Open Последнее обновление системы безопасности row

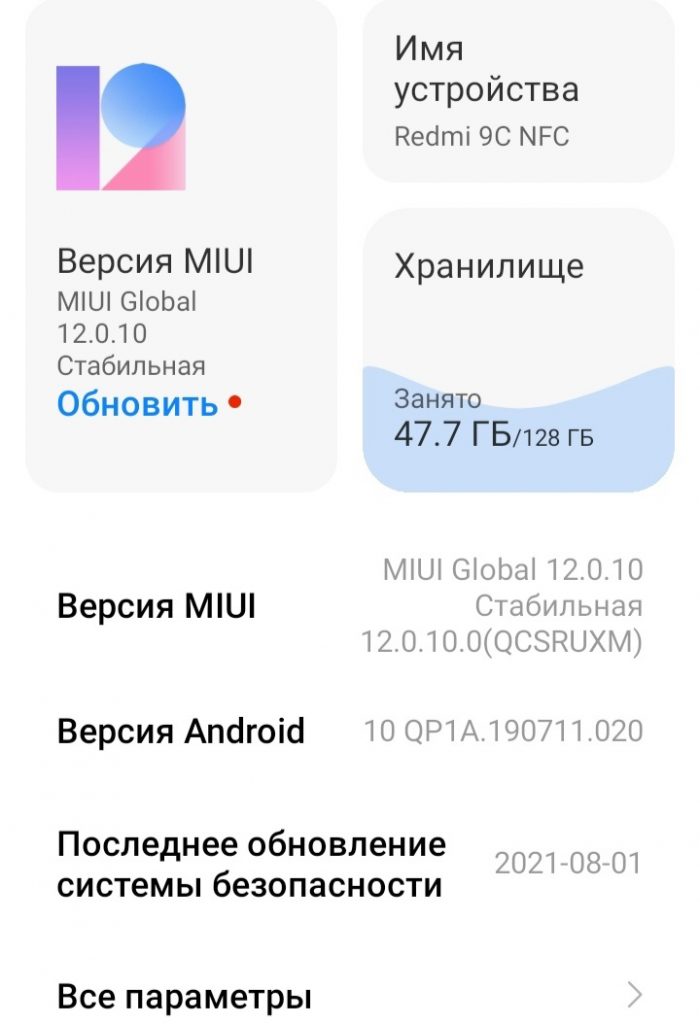[x=350, y=864]
